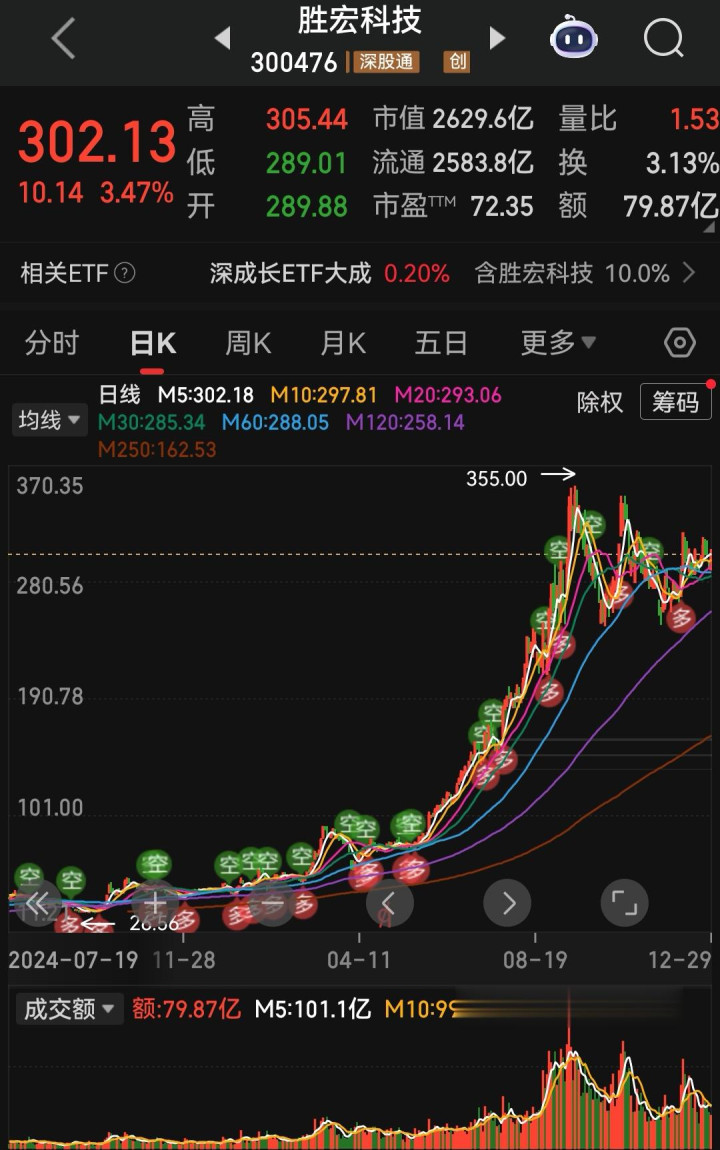This screenshot has width=720, height=1150.
Task: Select the 日K tab
Action: click(153, 344)
